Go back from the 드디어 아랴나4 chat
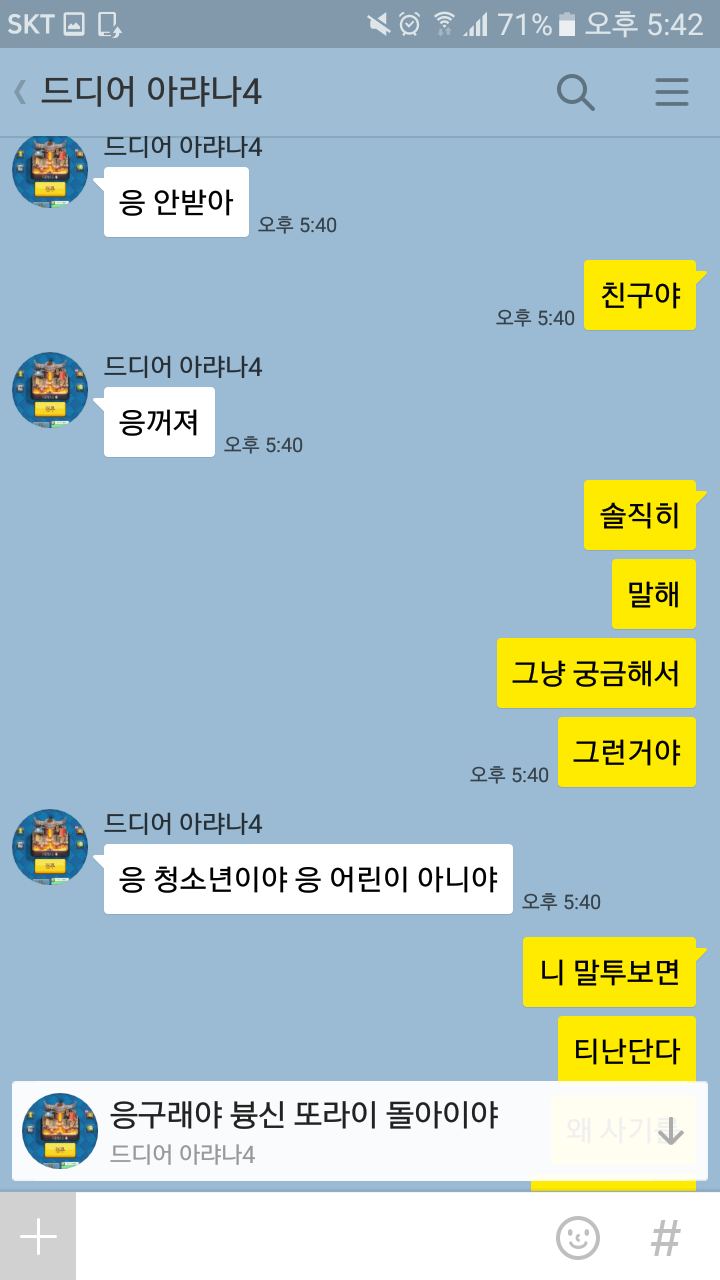 coord(20,93)
